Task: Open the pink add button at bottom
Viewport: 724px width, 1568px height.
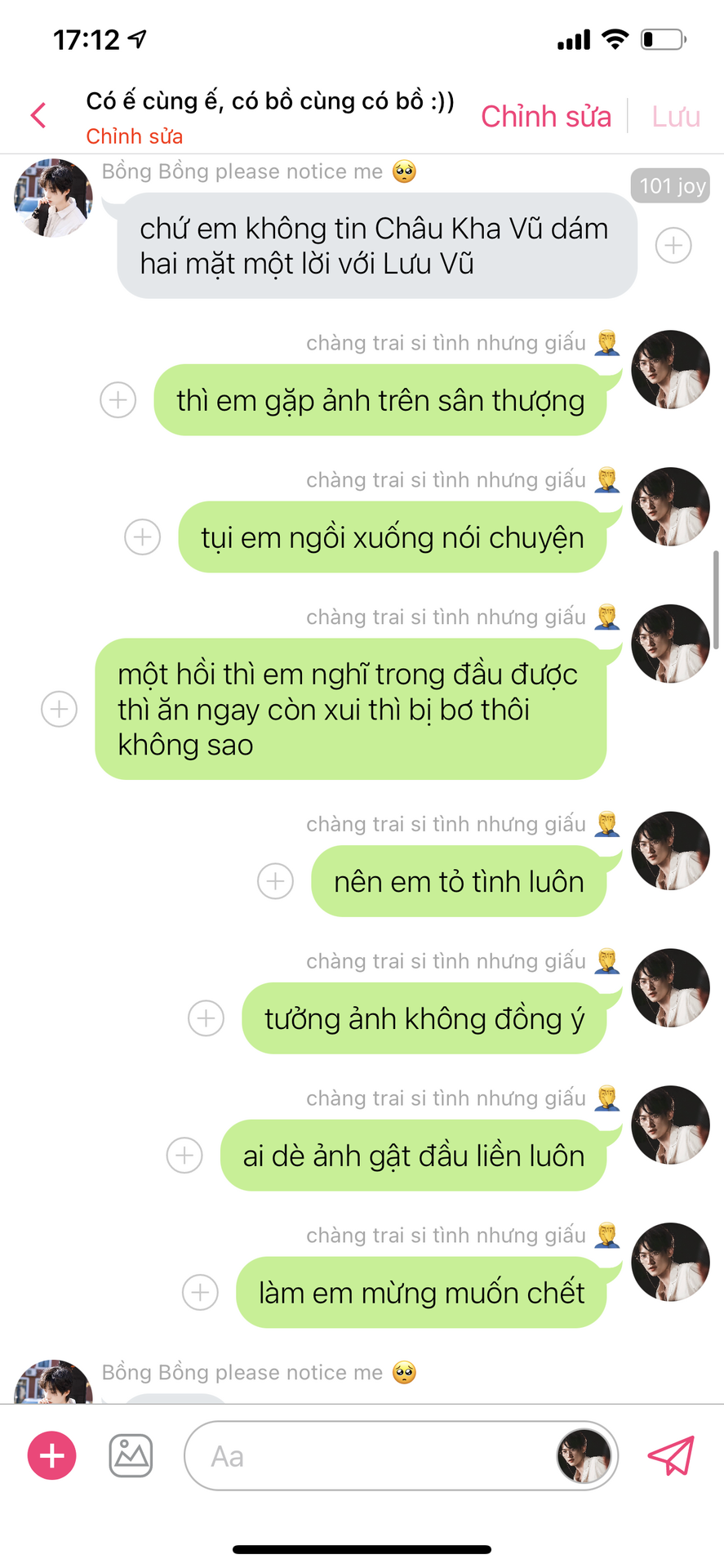Action: (52, 1455)
